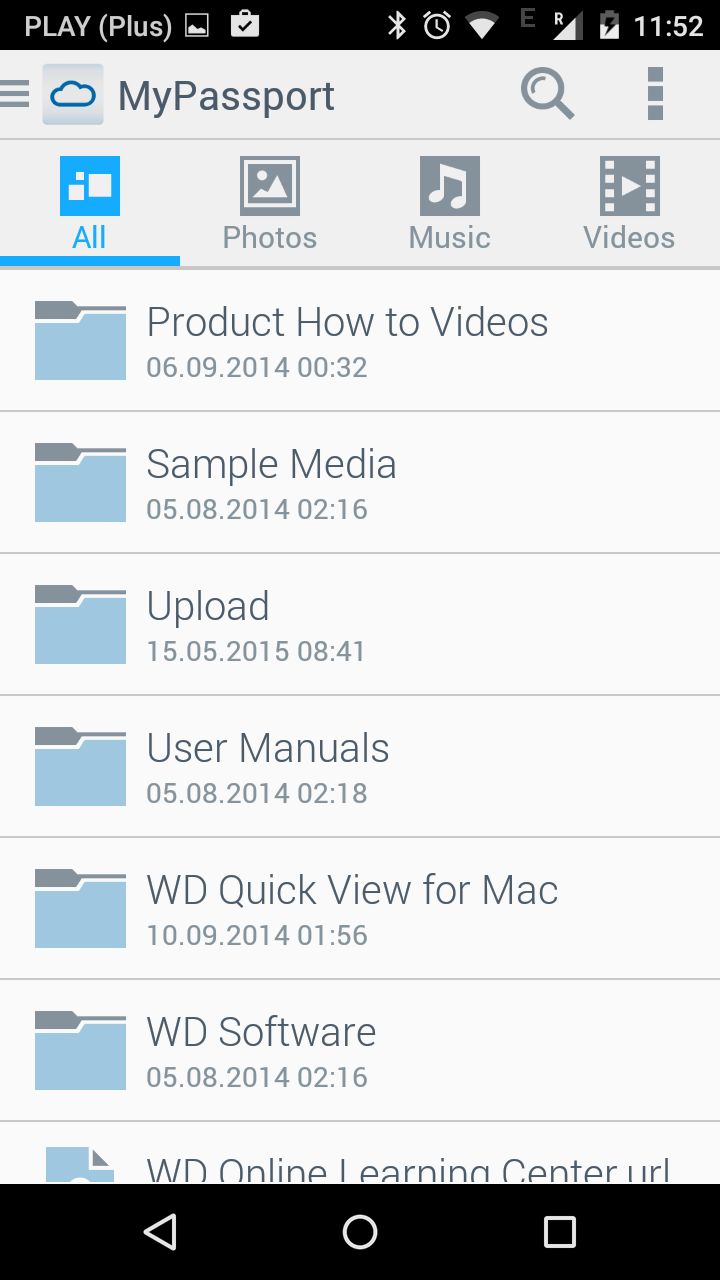Tap the system home button
This screenshot has width=720, height=1280.
[x=360, y=1232]
